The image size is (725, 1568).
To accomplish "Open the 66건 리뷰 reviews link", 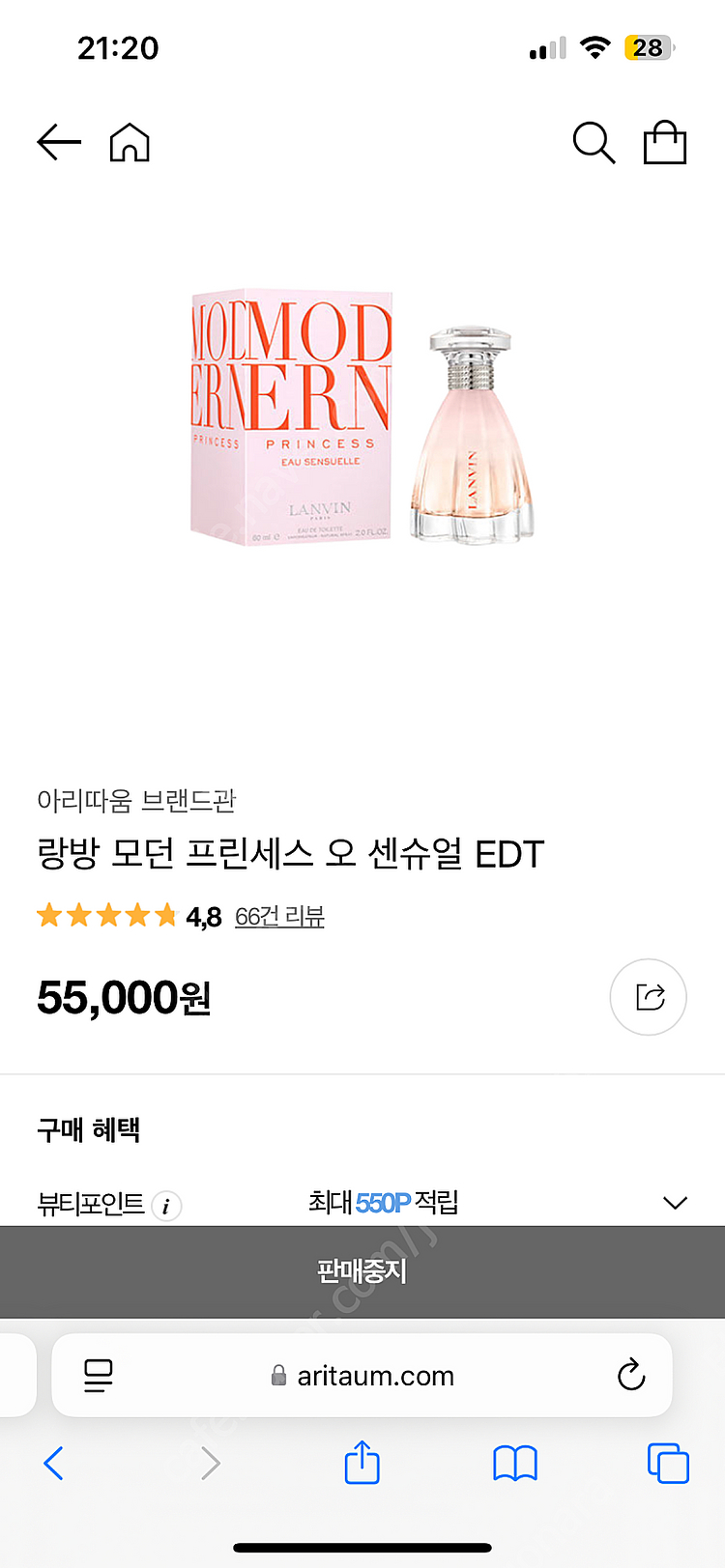I will (x=279, y=916).
